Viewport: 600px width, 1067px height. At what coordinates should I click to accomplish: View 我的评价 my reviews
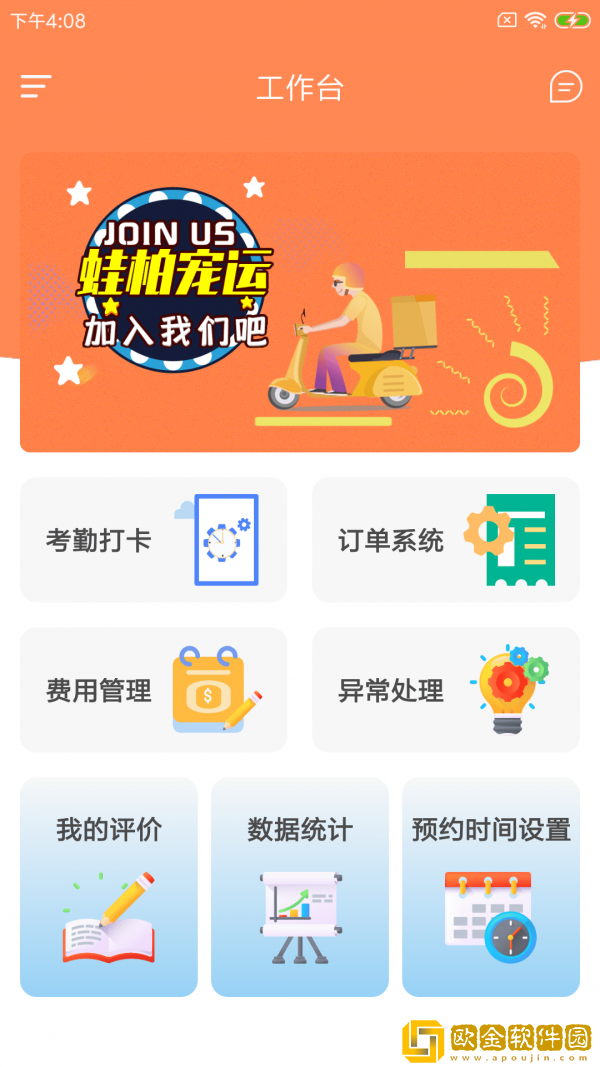click(109, 887)
